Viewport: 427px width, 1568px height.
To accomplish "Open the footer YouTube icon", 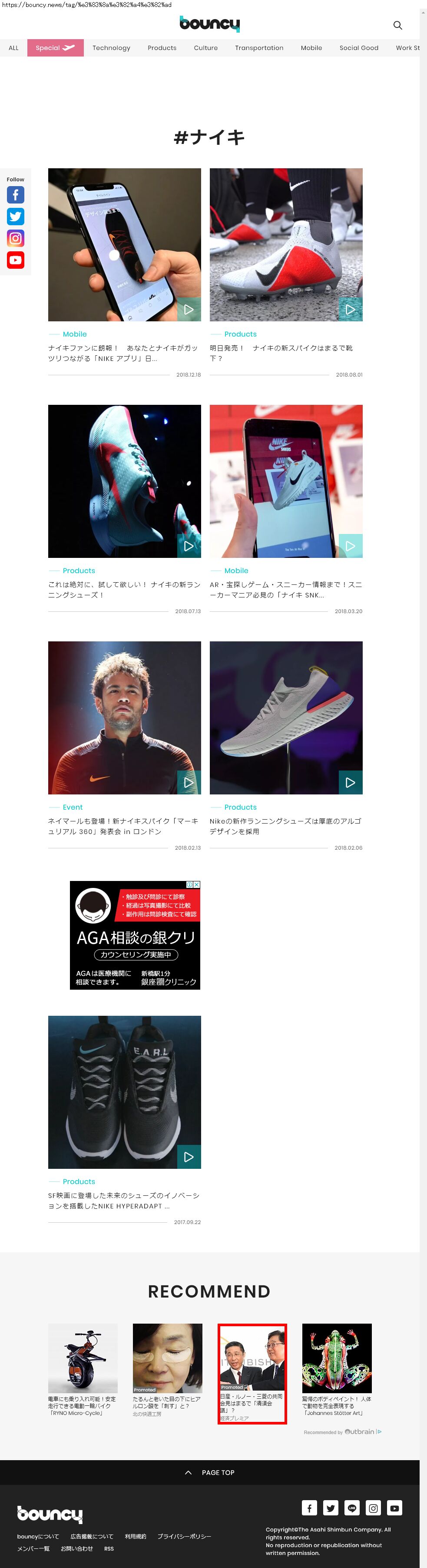I will point(395,1508).
